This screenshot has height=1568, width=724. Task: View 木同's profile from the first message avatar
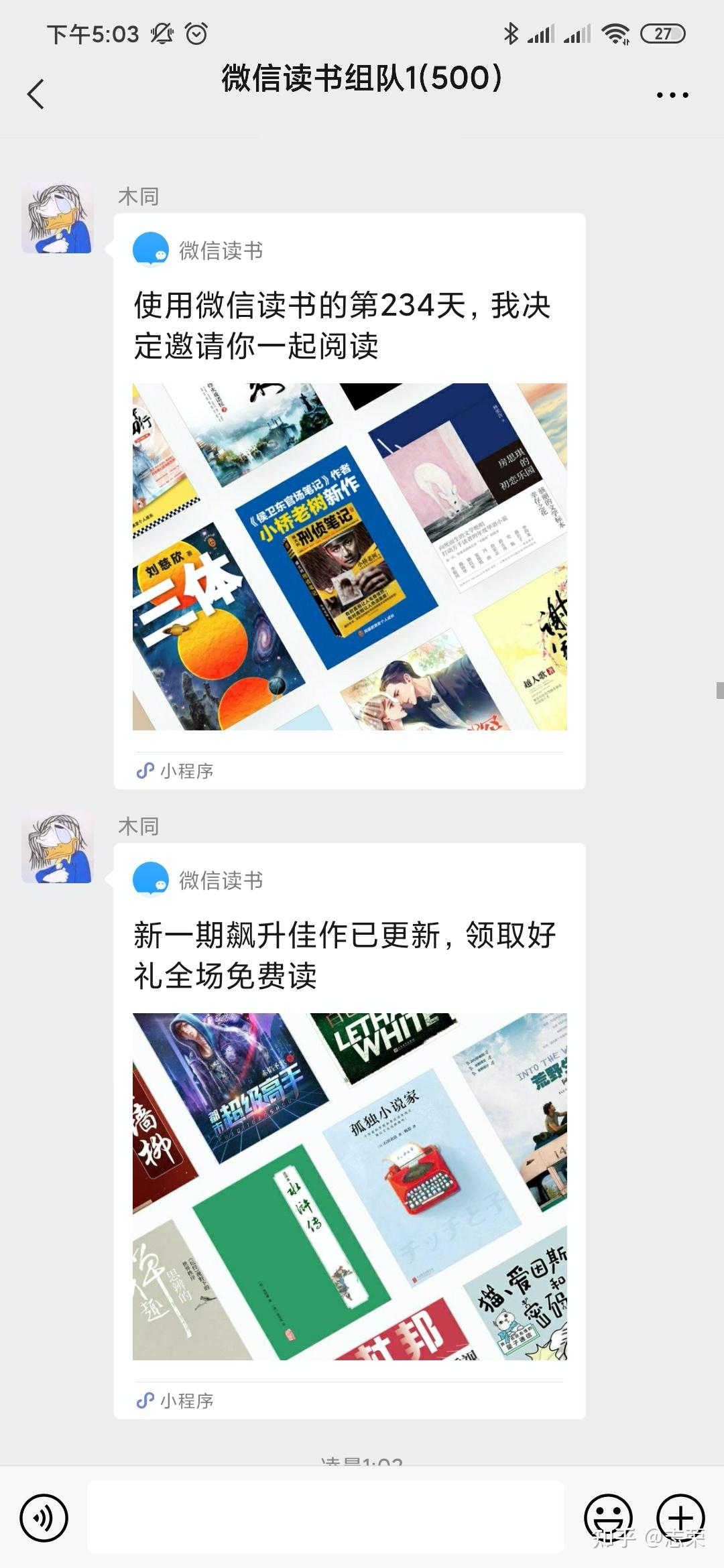(x=57, y=217)
